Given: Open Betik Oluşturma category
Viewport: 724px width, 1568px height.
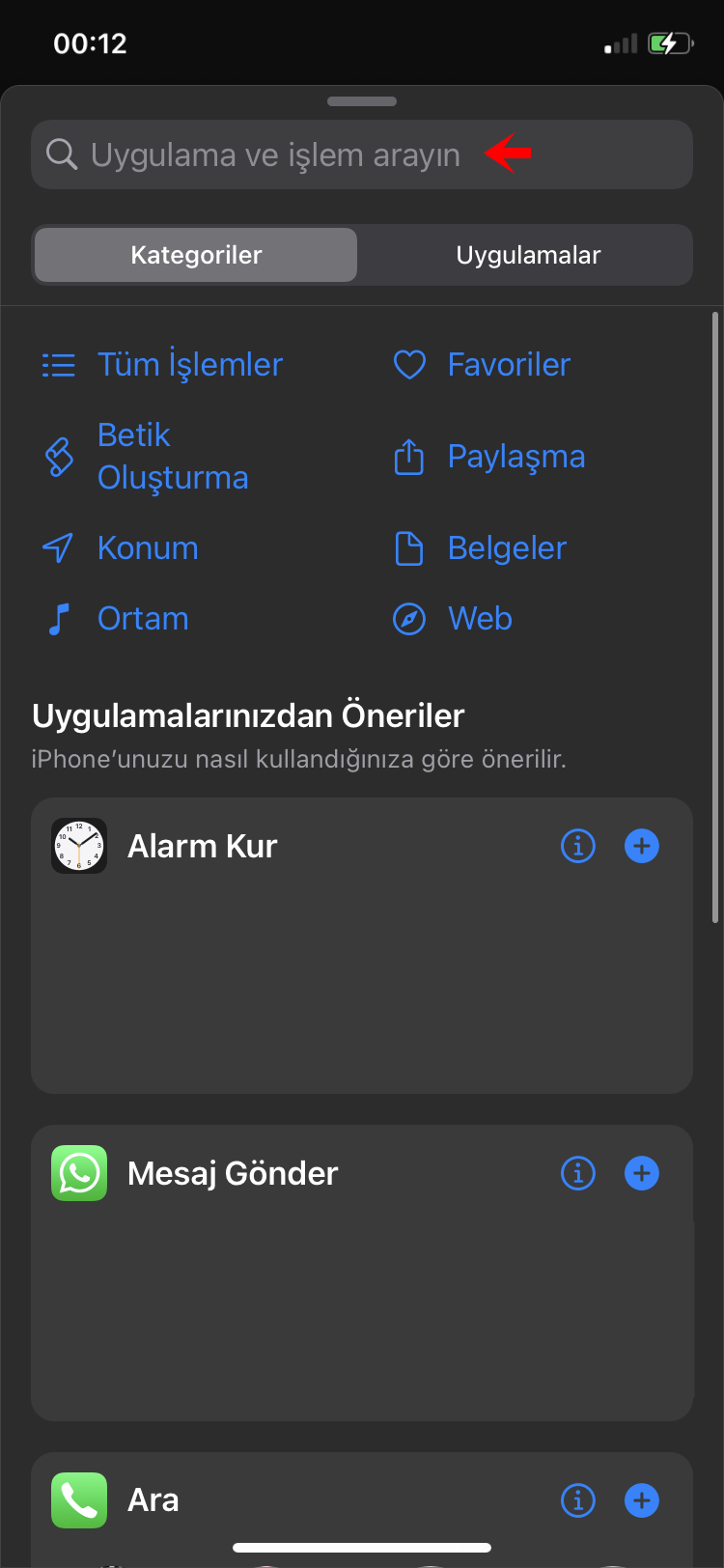Looking at the screenshot, I should (x=145, y=456).
